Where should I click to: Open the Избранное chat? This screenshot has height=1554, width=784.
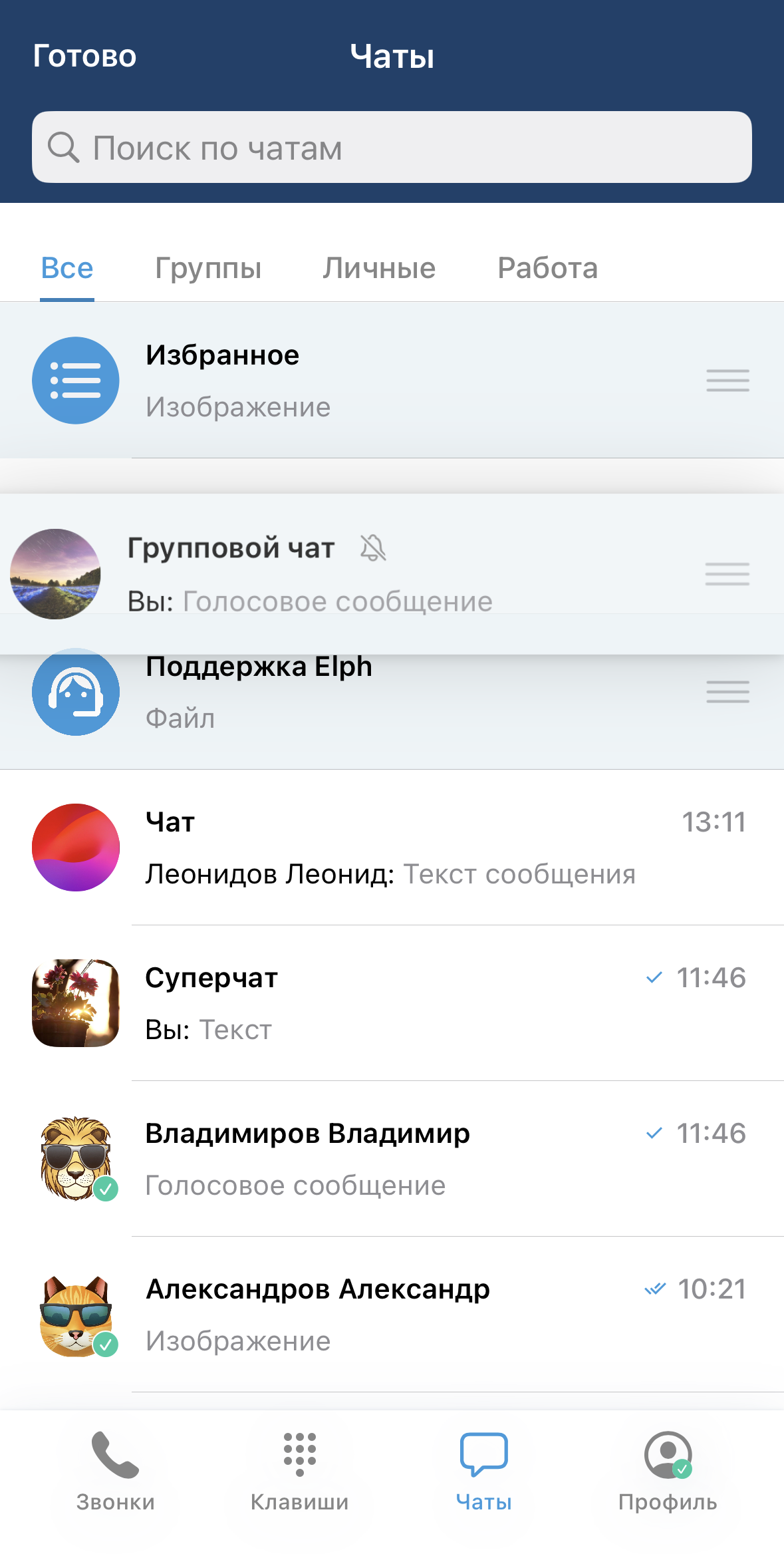click(x=332, y=381)
